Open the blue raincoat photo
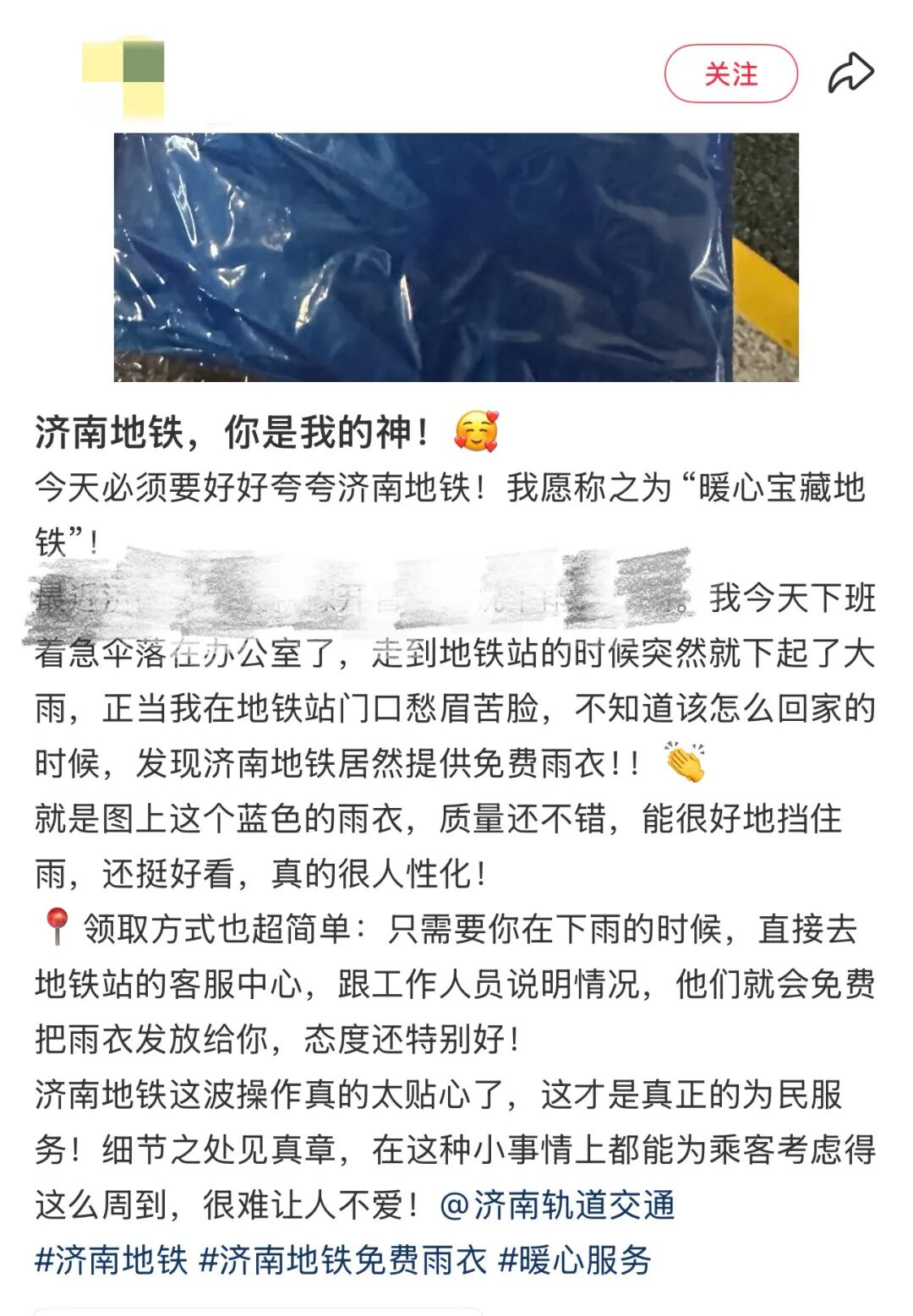 (x=456, y=257)
